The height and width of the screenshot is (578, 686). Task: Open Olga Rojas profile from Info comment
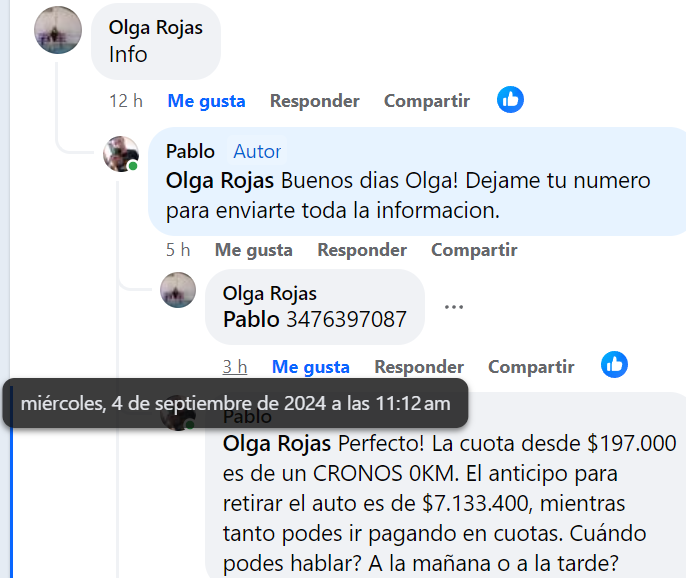pyautogui.click(x=155, y=27)
